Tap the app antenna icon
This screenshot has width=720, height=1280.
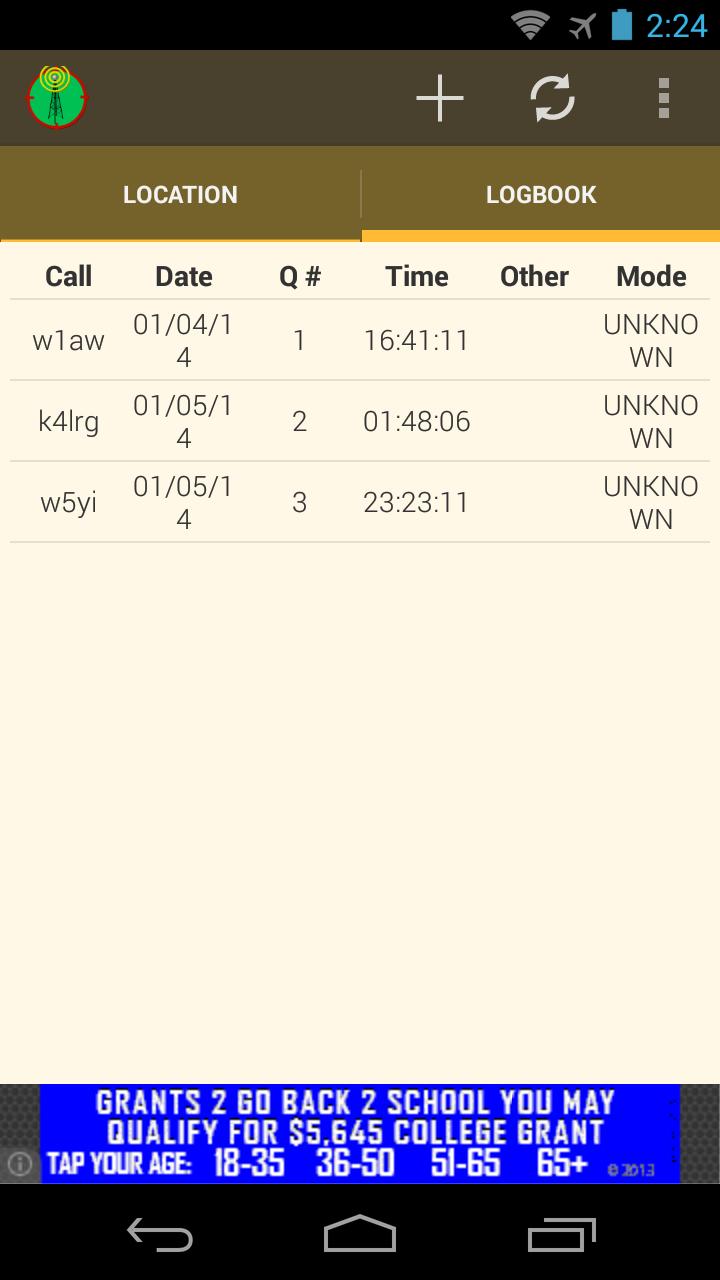[58, 98]
